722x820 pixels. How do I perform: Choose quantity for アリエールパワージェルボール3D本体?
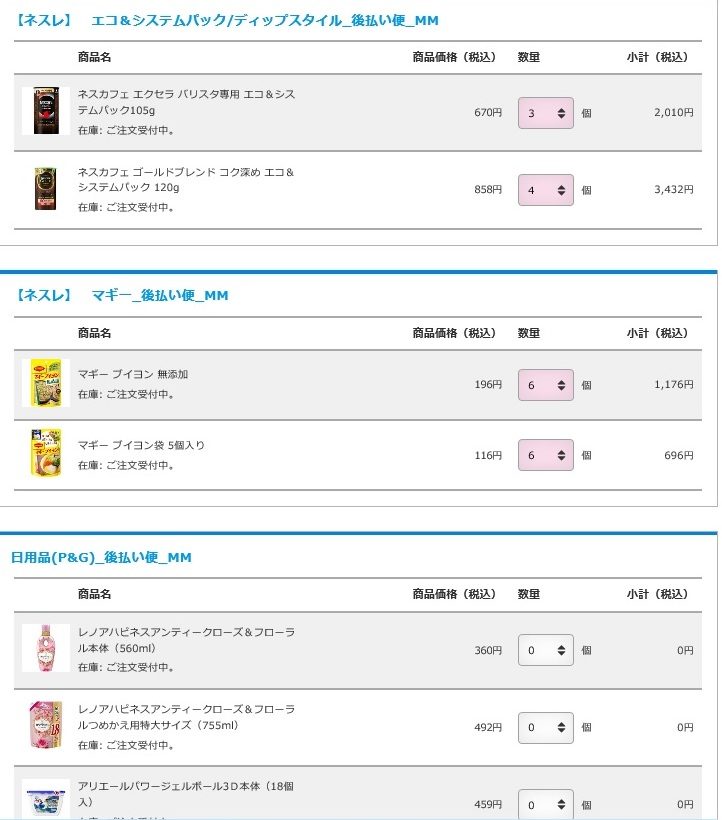click(545, 804)
